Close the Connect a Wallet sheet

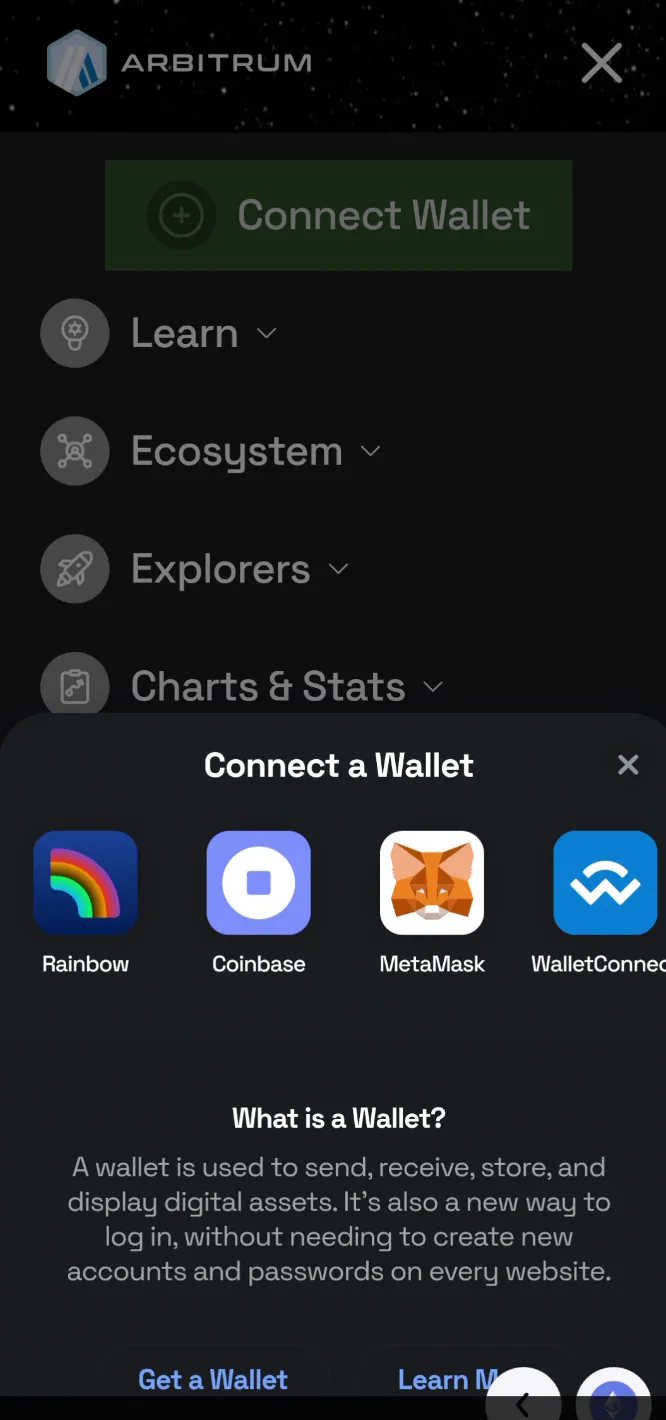[x=628, y=765]
